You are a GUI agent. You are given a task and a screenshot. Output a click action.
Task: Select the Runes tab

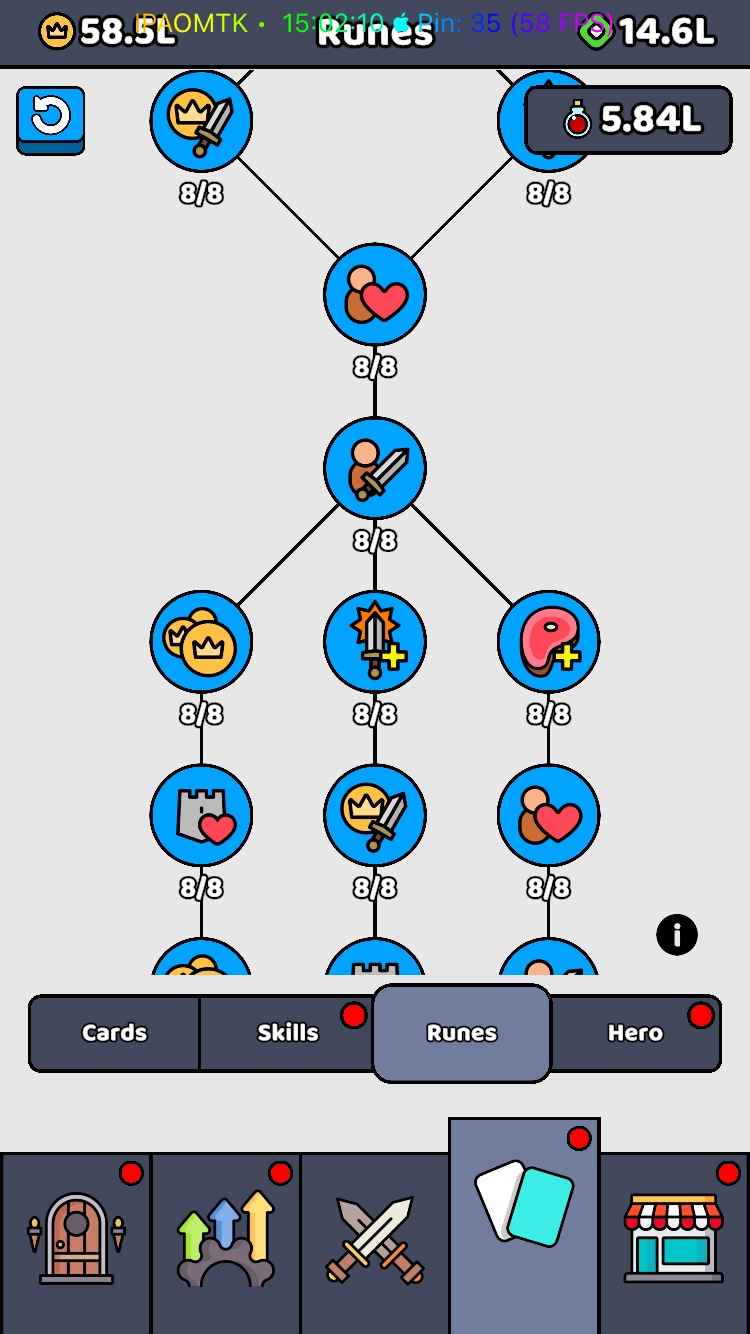462,1033
